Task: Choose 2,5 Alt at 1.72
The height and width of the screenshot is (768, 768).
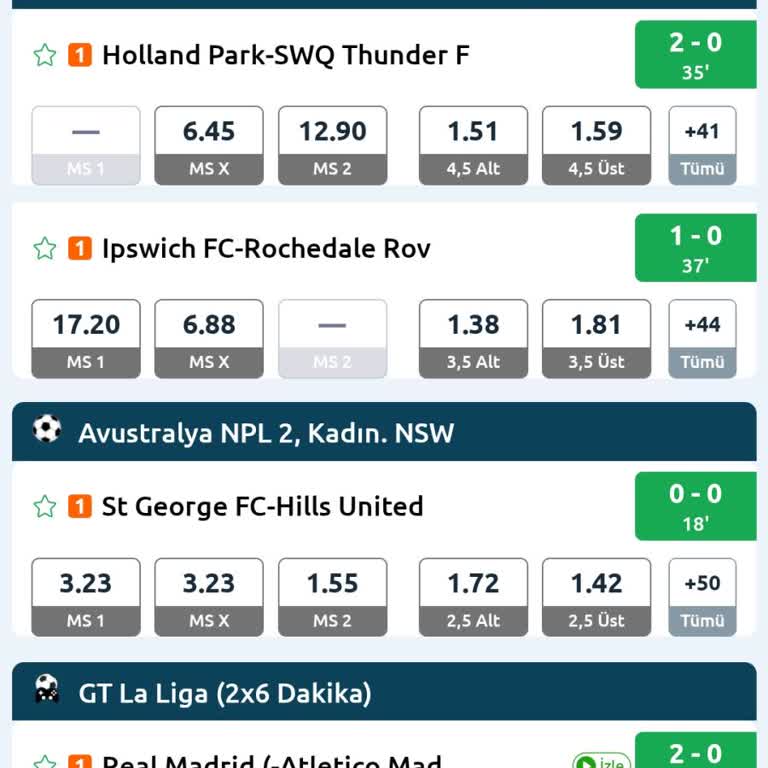Action: pyautogui.click(x=473, y=596)
